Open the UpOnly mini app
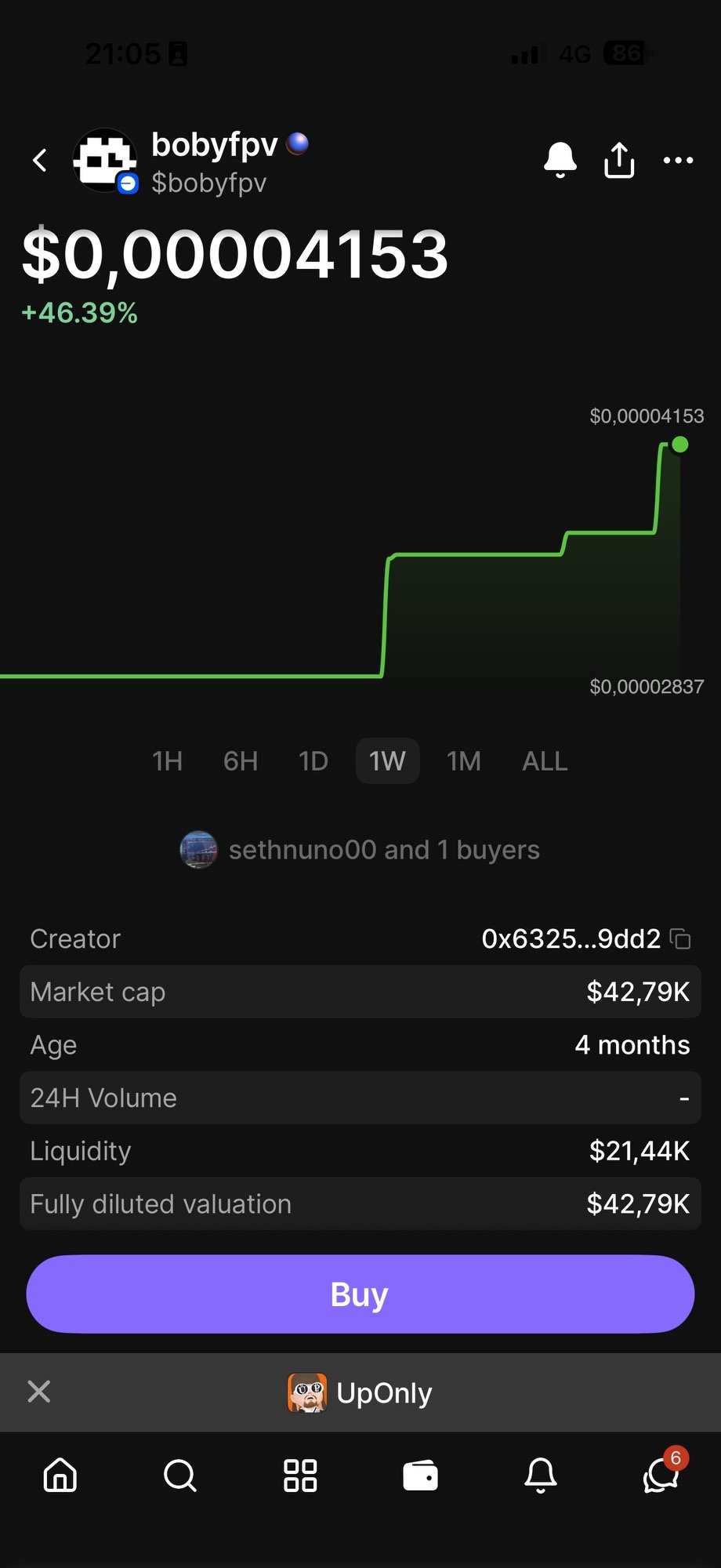The image size is (721, 1568). pos(360,1393)
